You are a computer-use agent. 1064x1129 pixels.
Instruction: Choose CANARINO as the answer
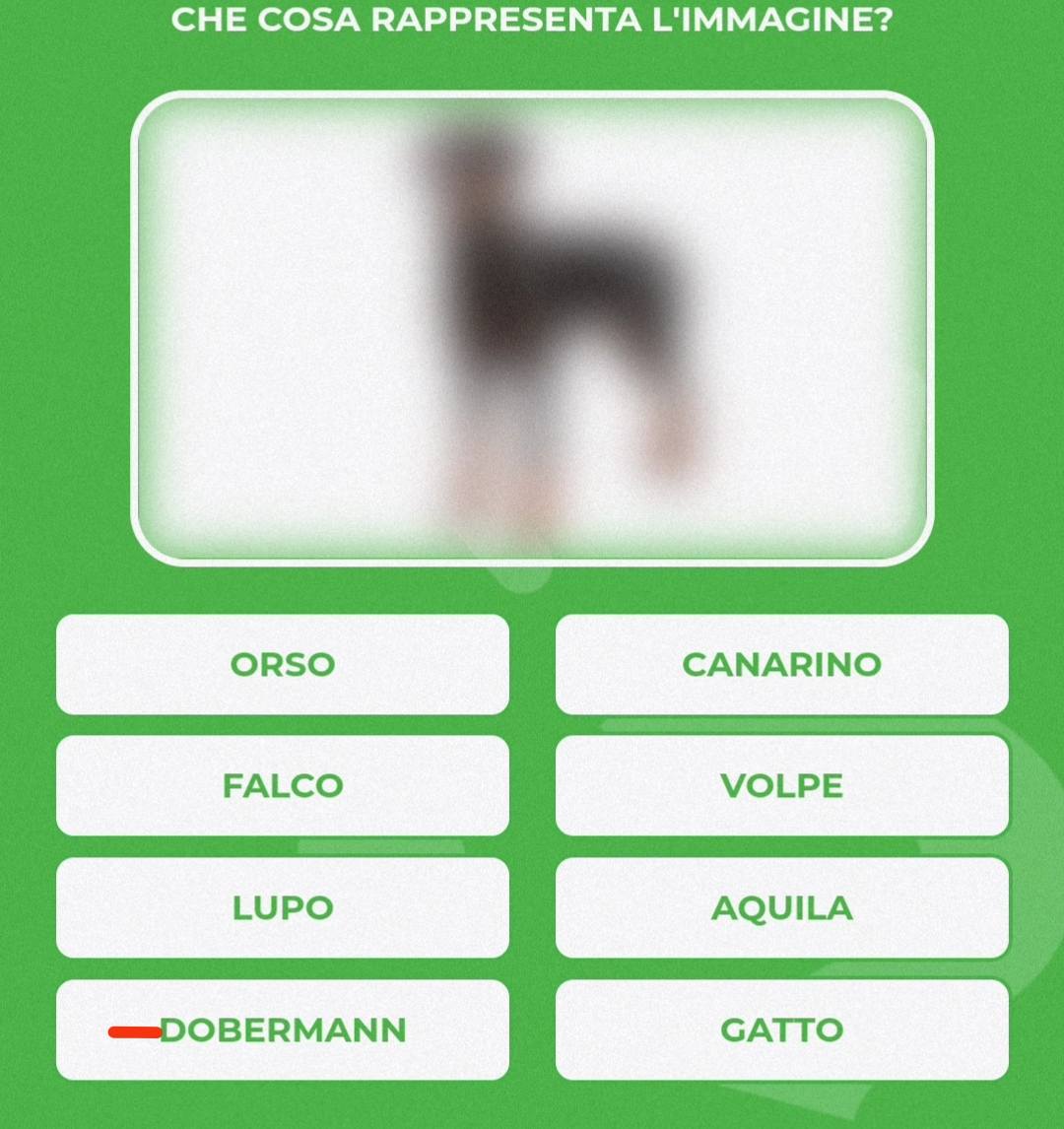[x=781, y=664]
